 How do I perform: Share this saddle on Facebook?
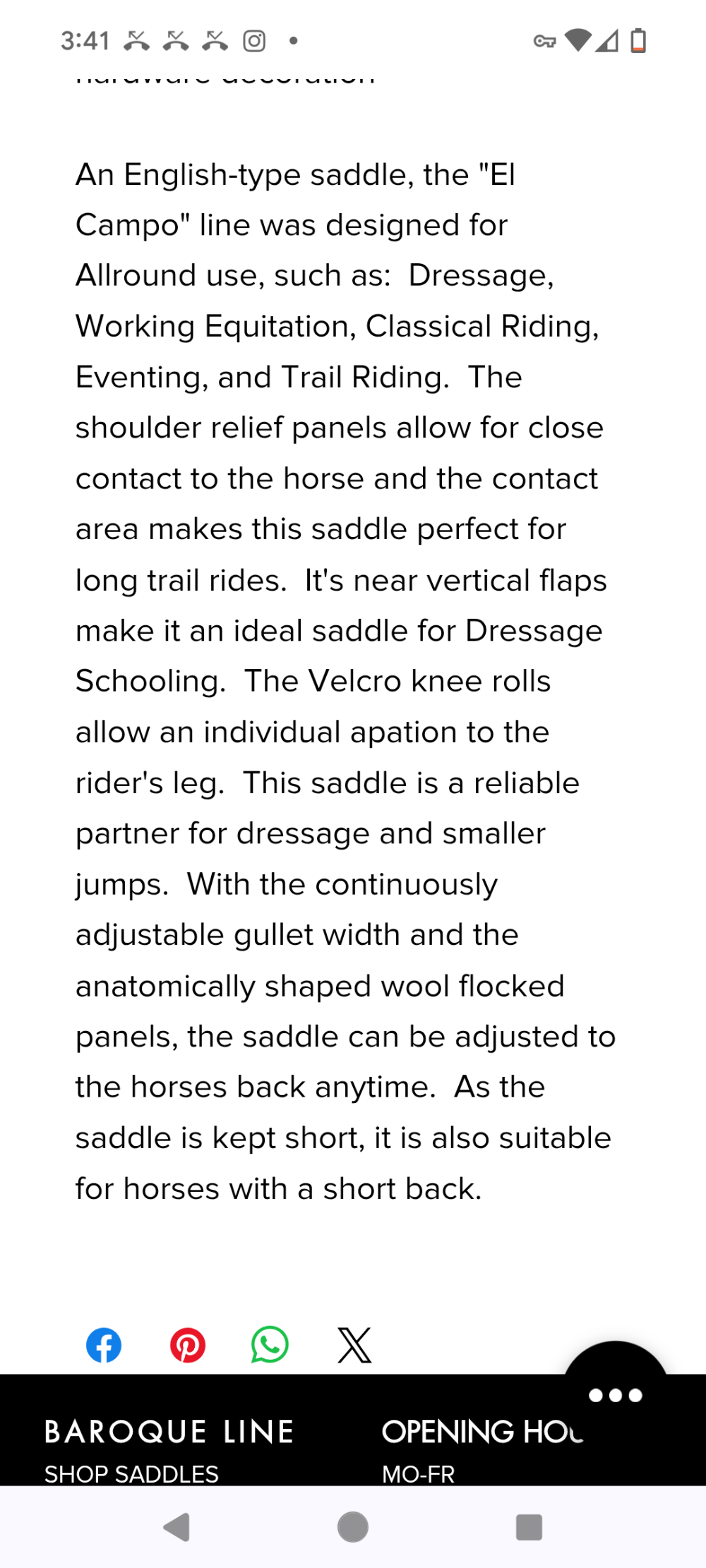click(104, 1345)
